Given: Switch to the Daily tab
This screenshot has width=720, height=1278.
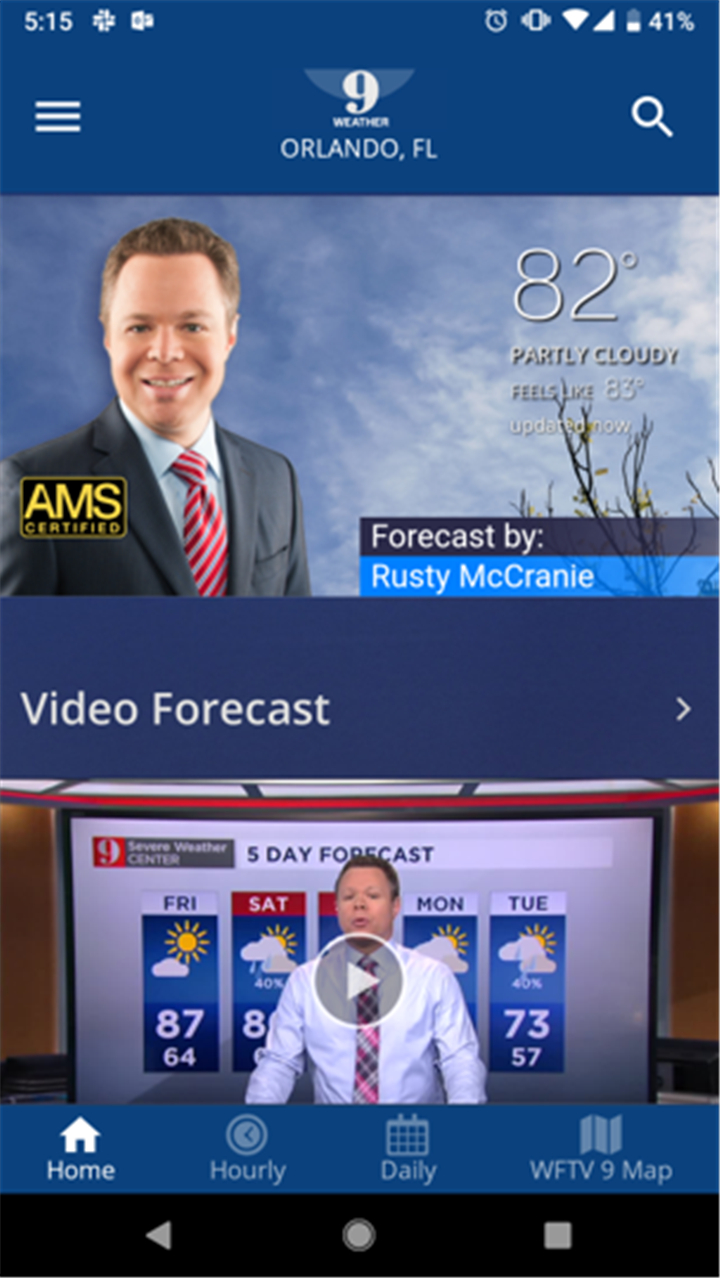Looking at the screenshot, I should click(x=408, y=1150).
